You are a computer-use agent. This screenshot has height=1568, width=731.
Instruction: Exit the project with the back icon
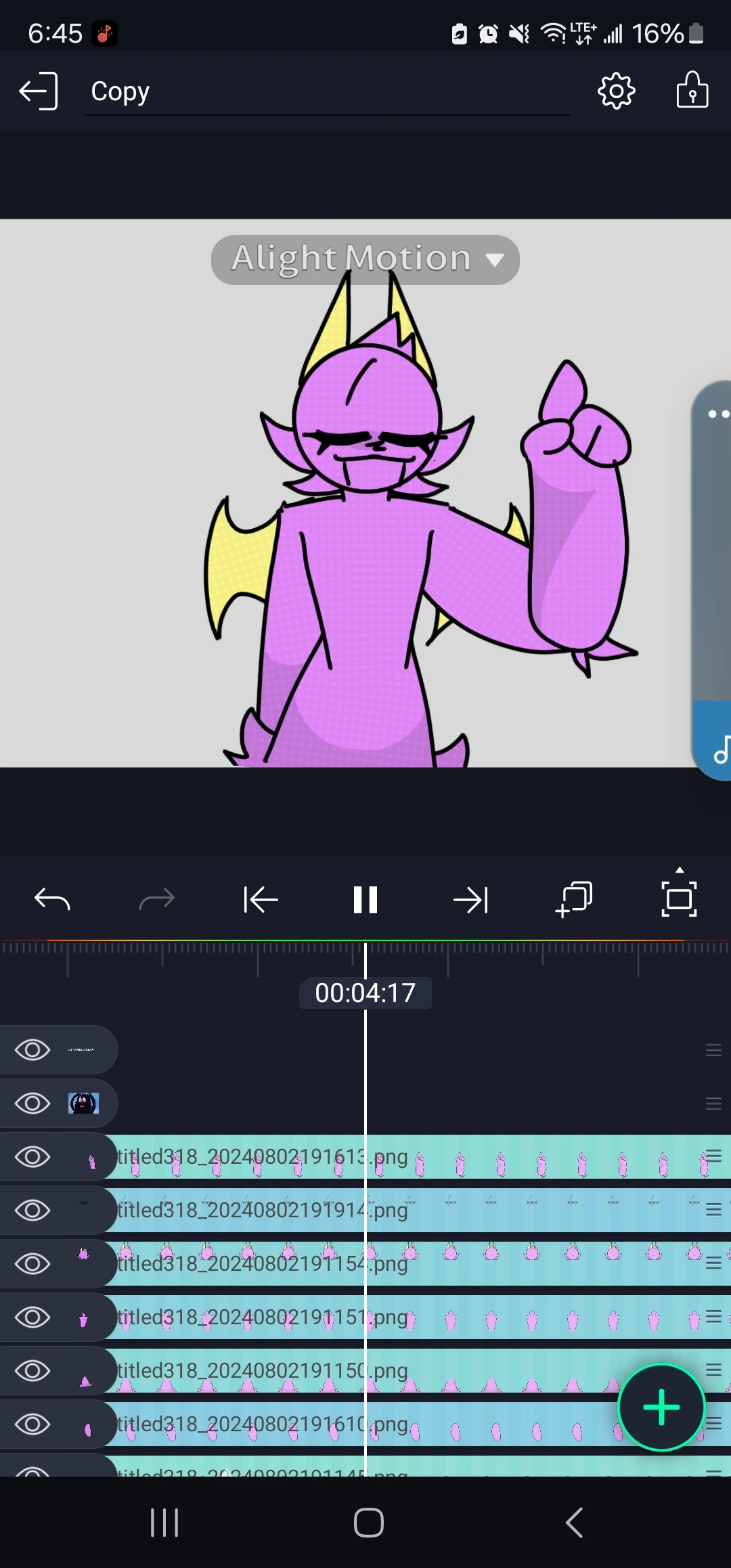pos(38,91)
